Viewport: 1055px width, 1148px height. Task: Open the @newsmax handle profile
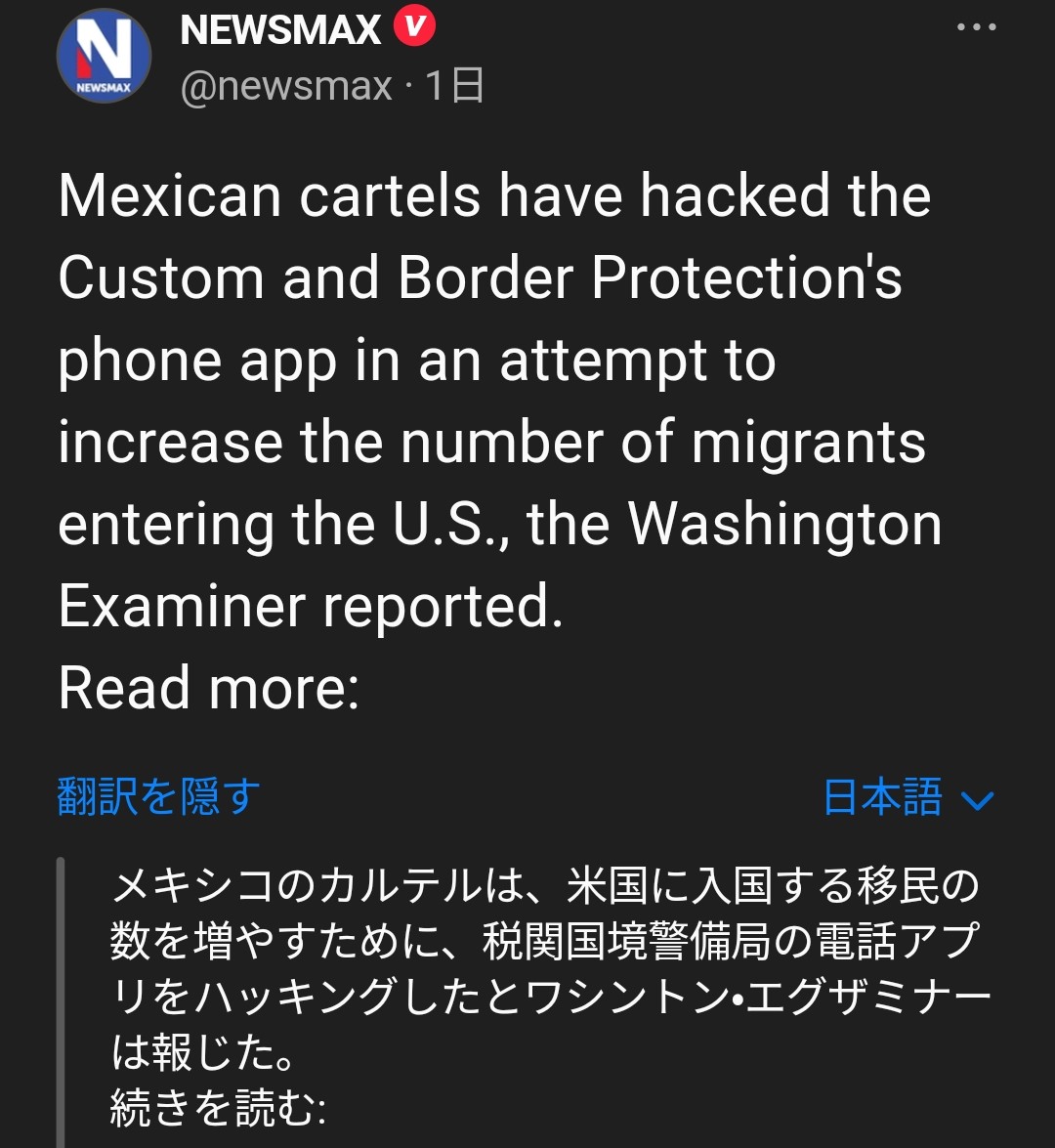(x=286, y=86)
